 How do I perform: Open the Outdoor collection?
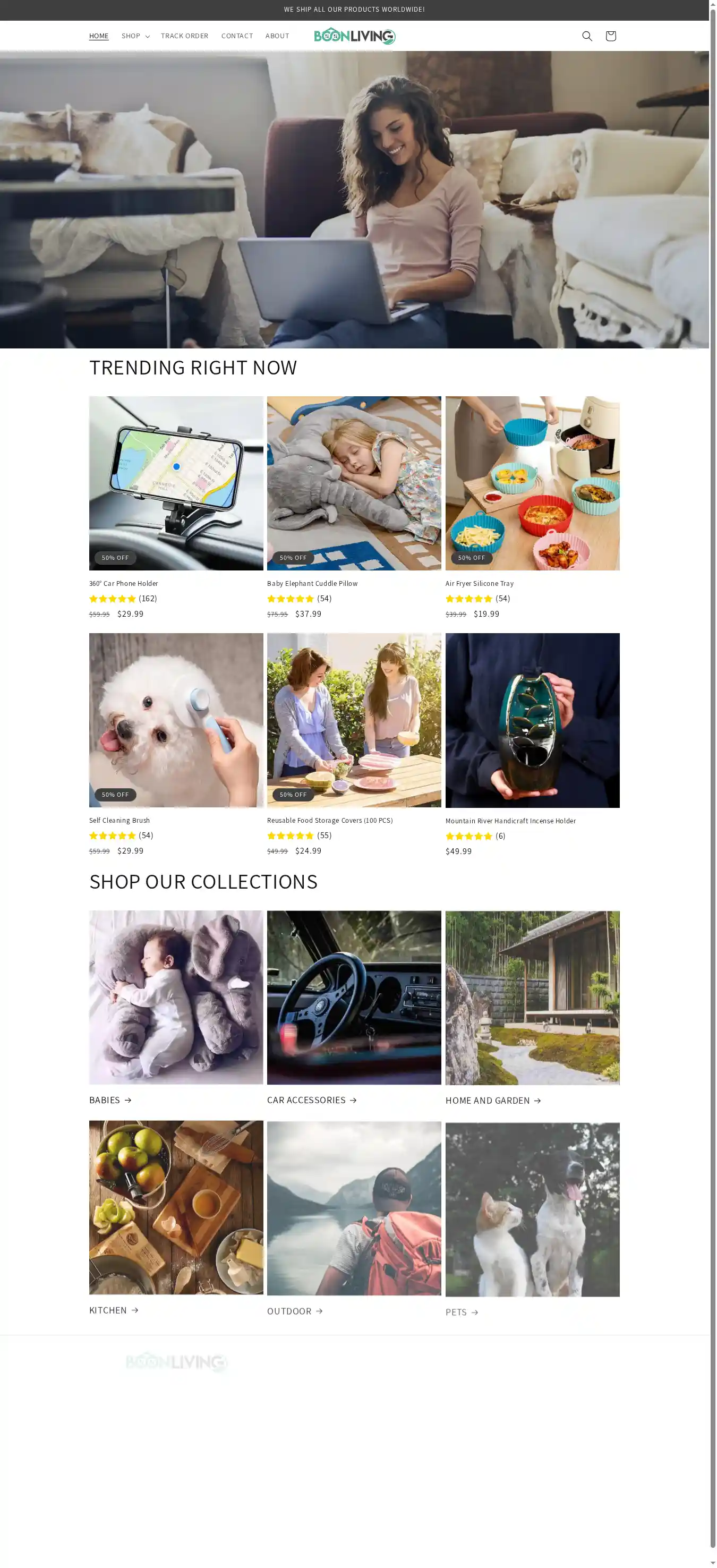(x=295, y=1310)
